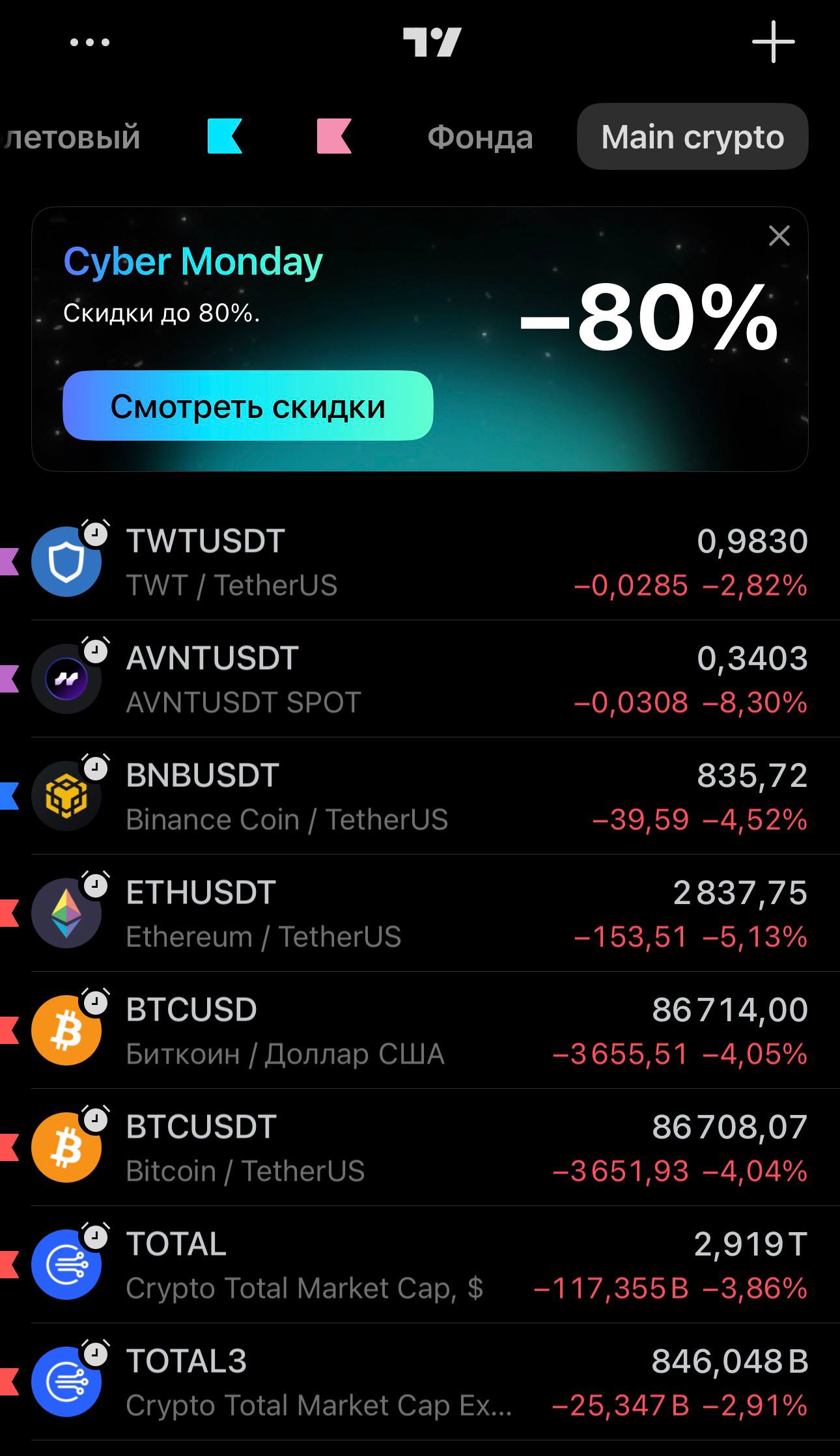Dismiss the Cyber Monday banner
The height and width of the screenshot is (1456, 840).
point(777,238)
